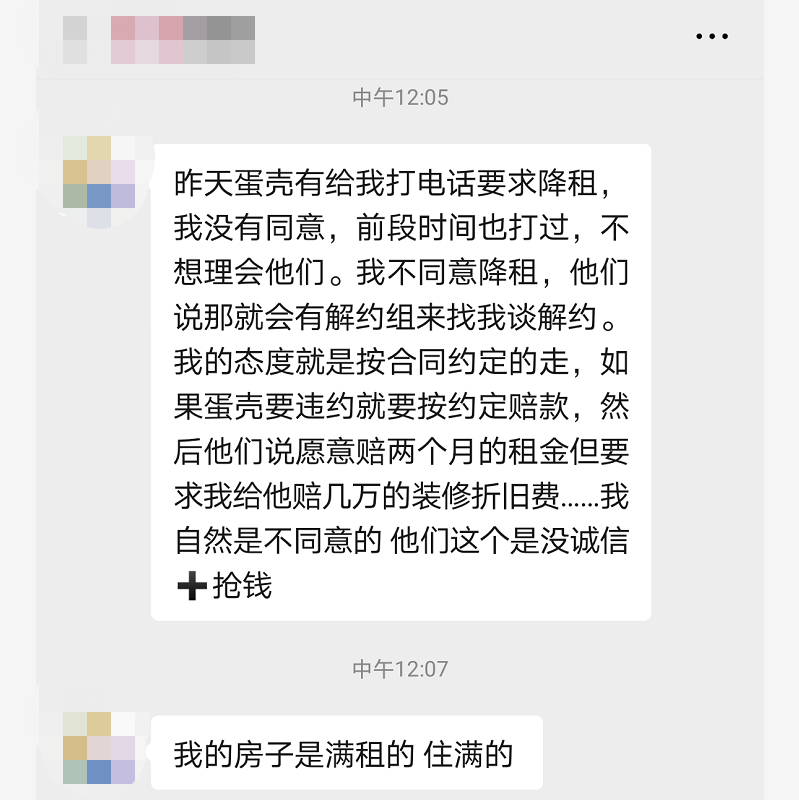Viewport: 799px width, 800px height.
Task: Open sender's avatar beside 我的房子是满租的 message
Action: 98,748
